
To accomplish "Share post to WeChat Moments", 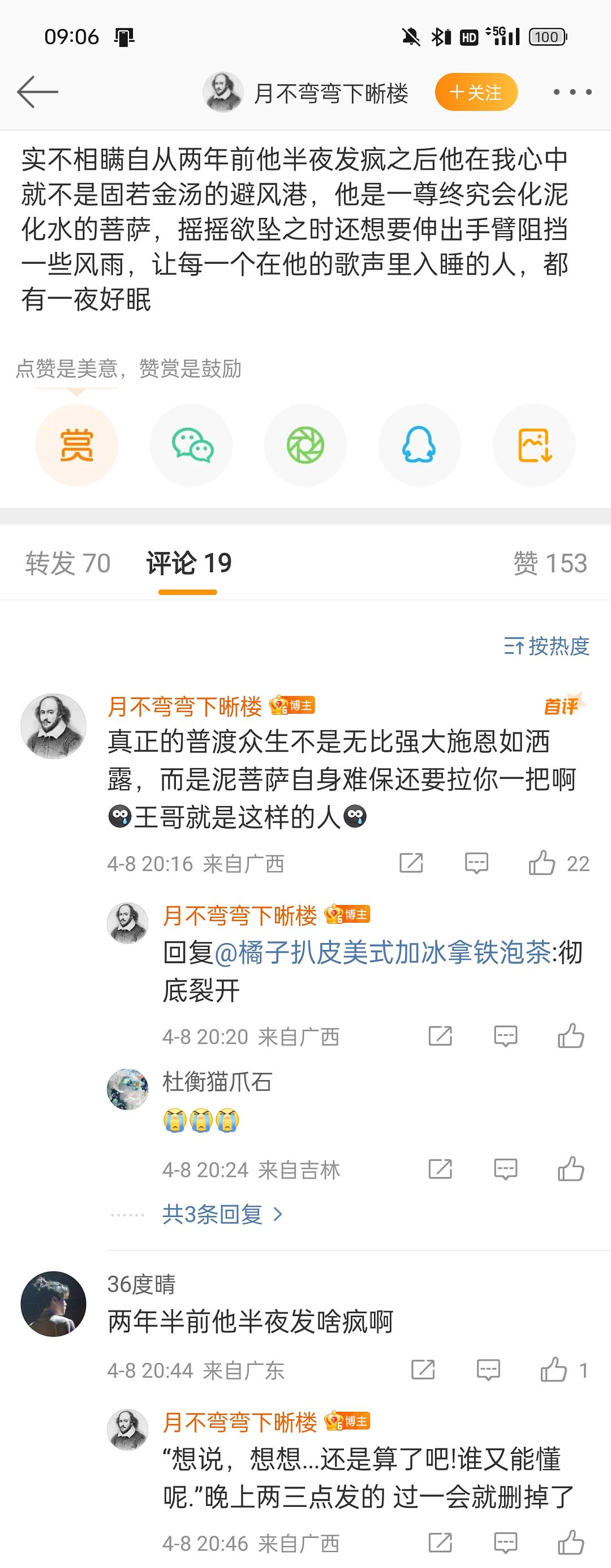I will coord(305,445).
